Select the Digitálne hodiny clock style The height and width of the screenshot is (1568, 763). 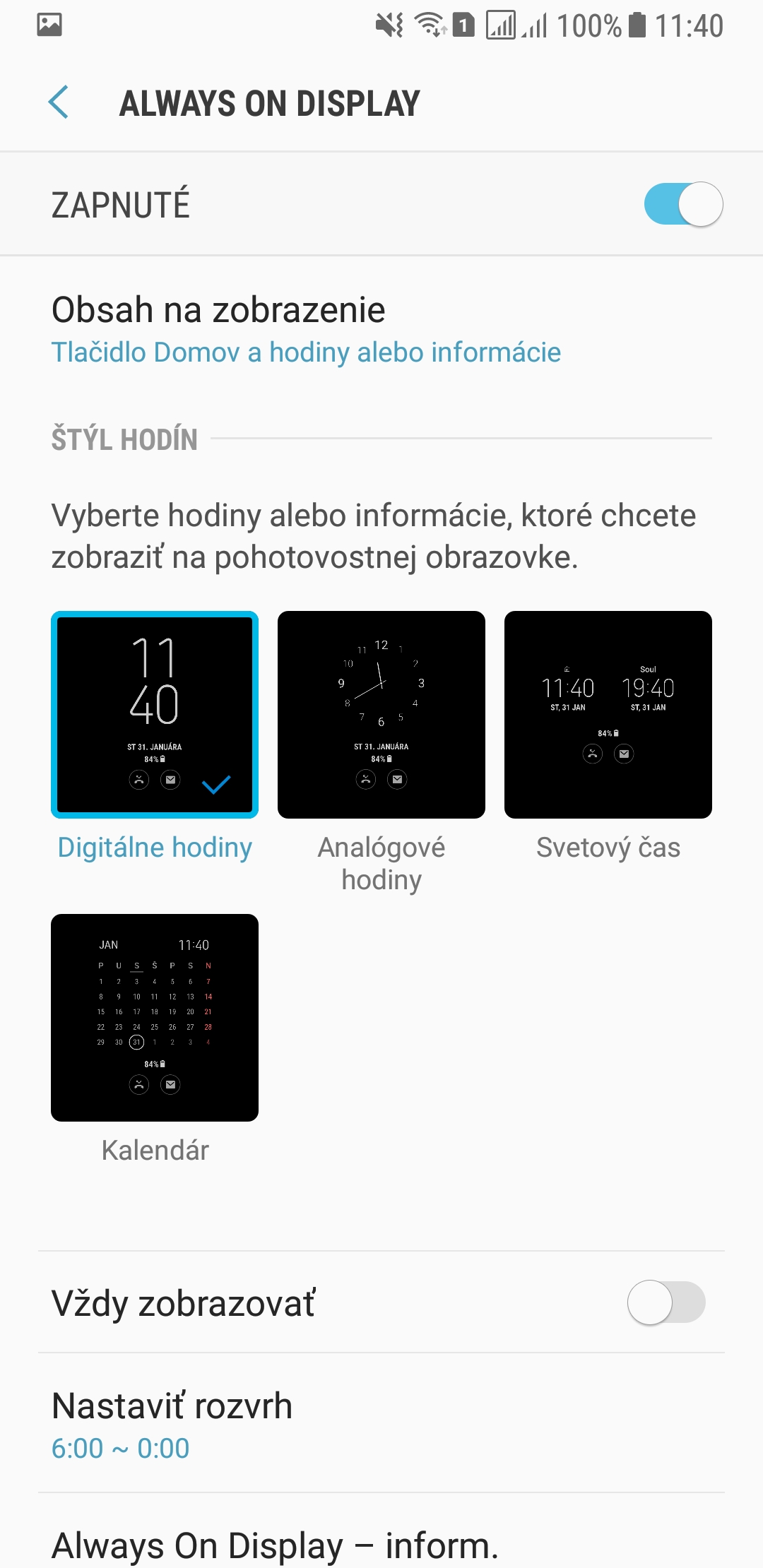155,715
